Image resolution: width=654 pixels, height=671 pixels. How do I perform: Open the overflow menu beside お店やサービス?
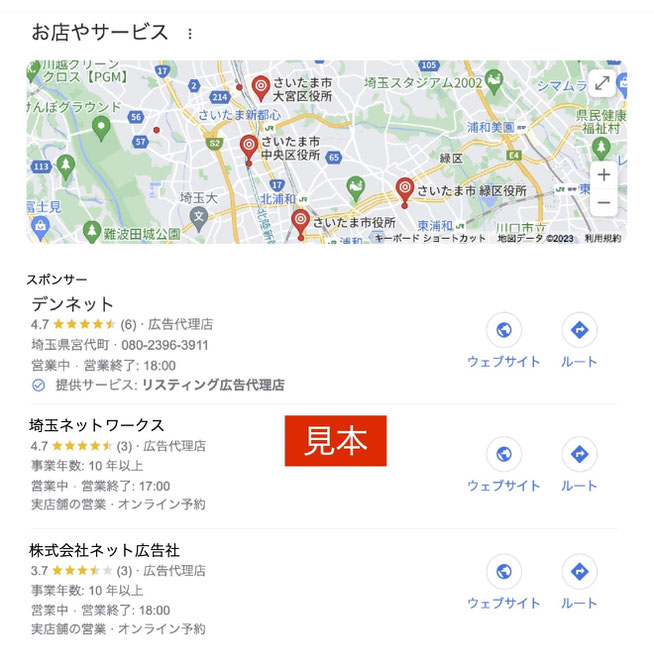(190, 34)
